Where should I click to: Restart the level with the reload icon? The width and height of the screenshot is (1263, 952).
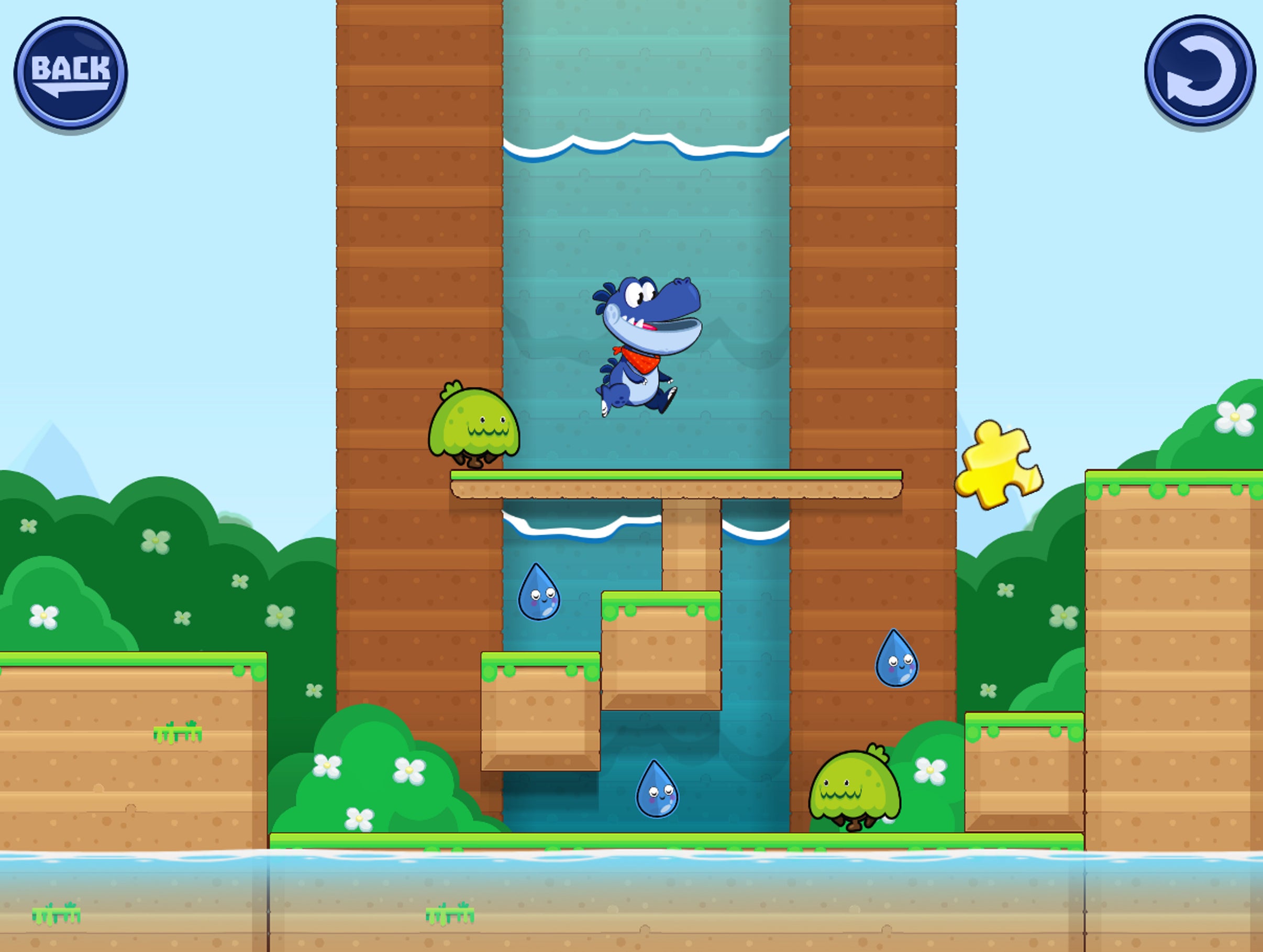click(x=1200, y=71)
